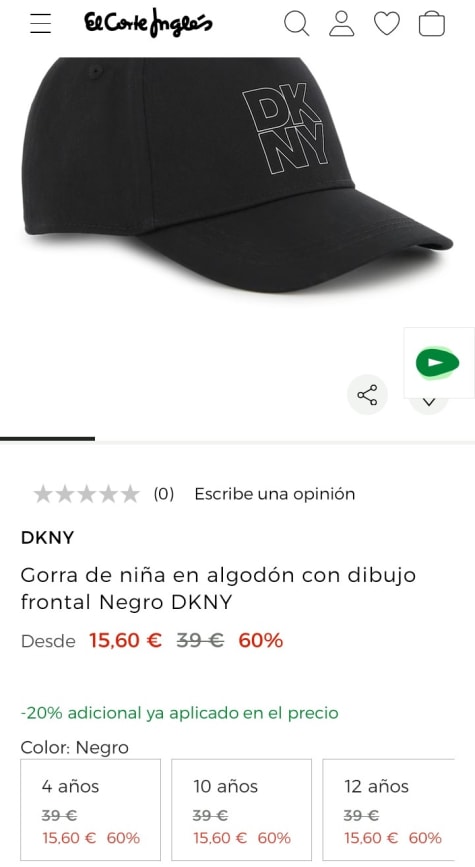Open the hamburger menu
Screen dimensions: 475x867
(40, 24)
